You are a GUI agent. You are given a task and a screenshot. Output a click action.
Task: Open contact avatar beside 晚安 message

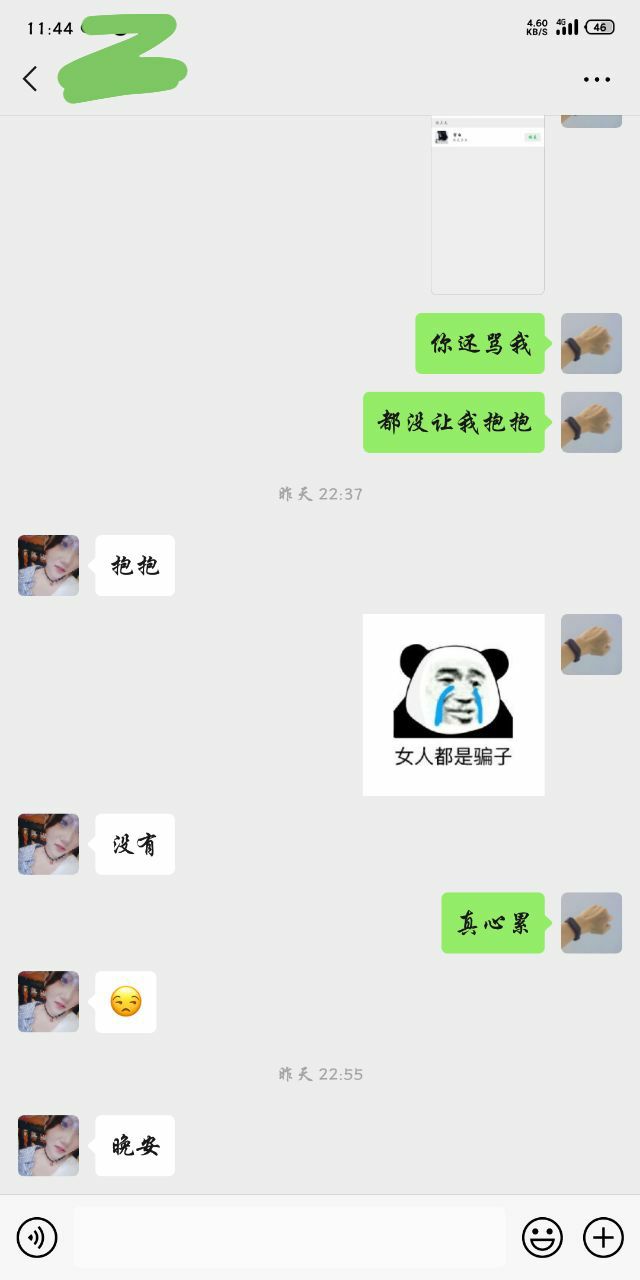tap(48, 1145)
